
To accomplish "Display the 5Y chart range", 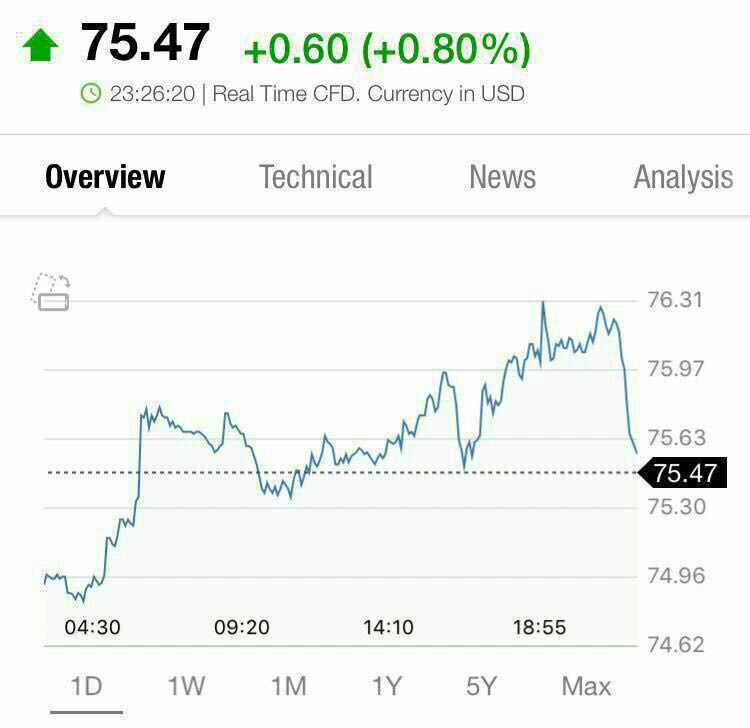I will [x=481, y=686].
